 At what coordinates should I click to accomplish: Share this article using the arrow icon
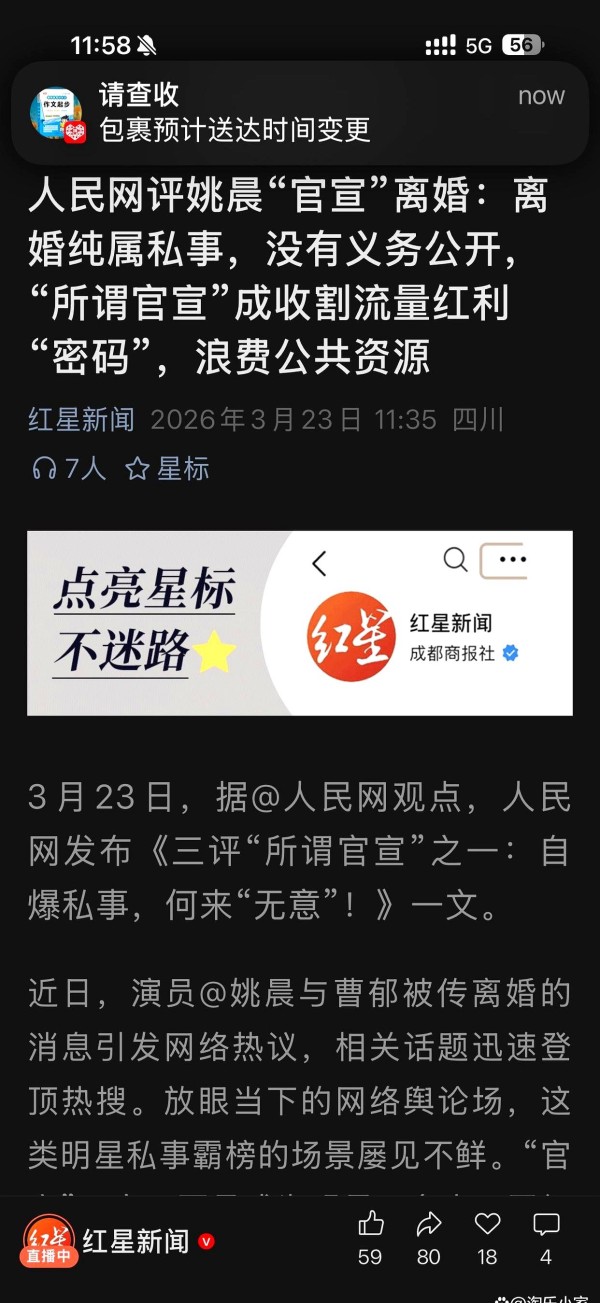[429, 1225]
